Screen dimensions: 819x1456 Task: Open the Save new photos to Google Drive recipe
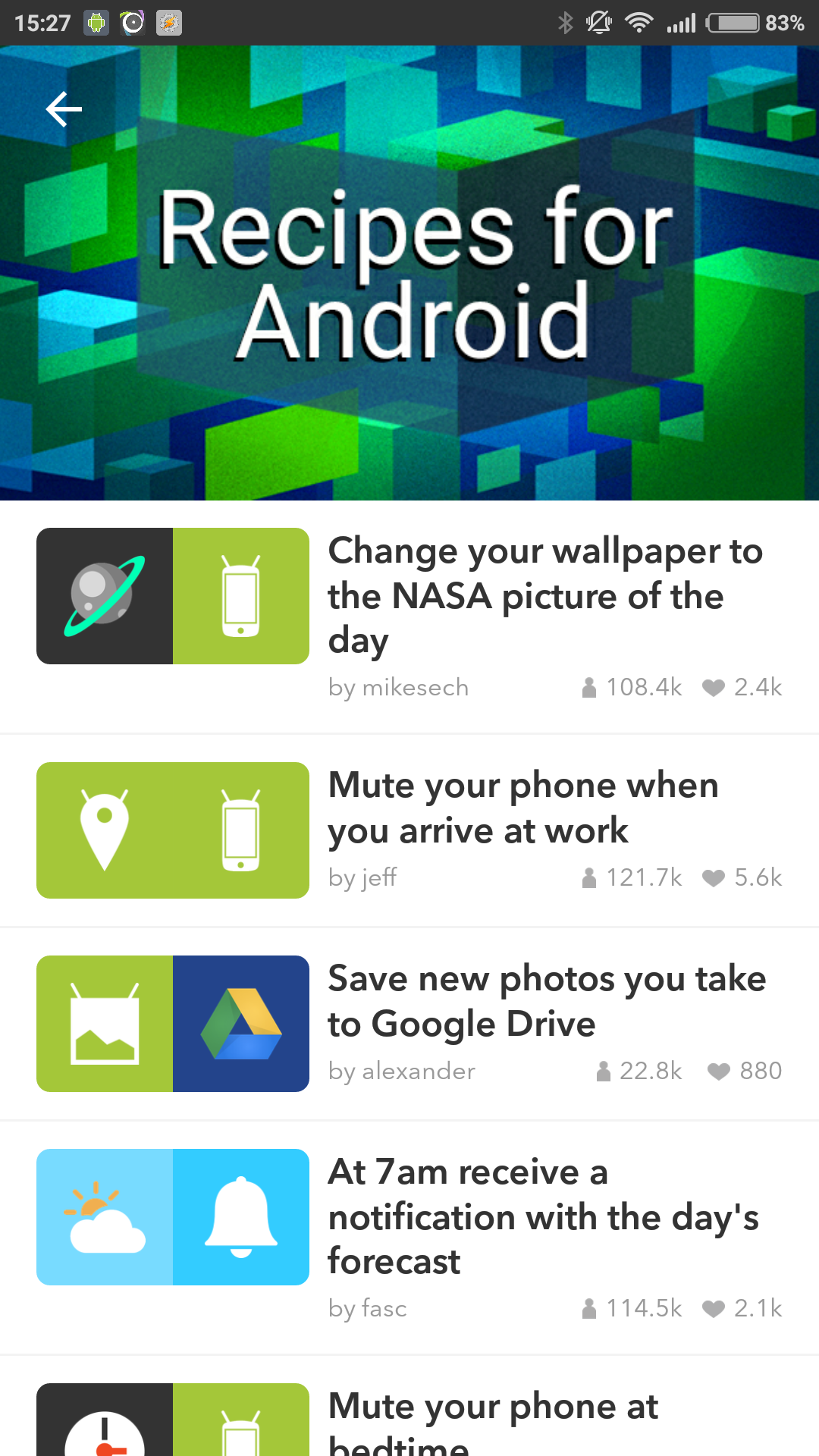coord(409,1024)
